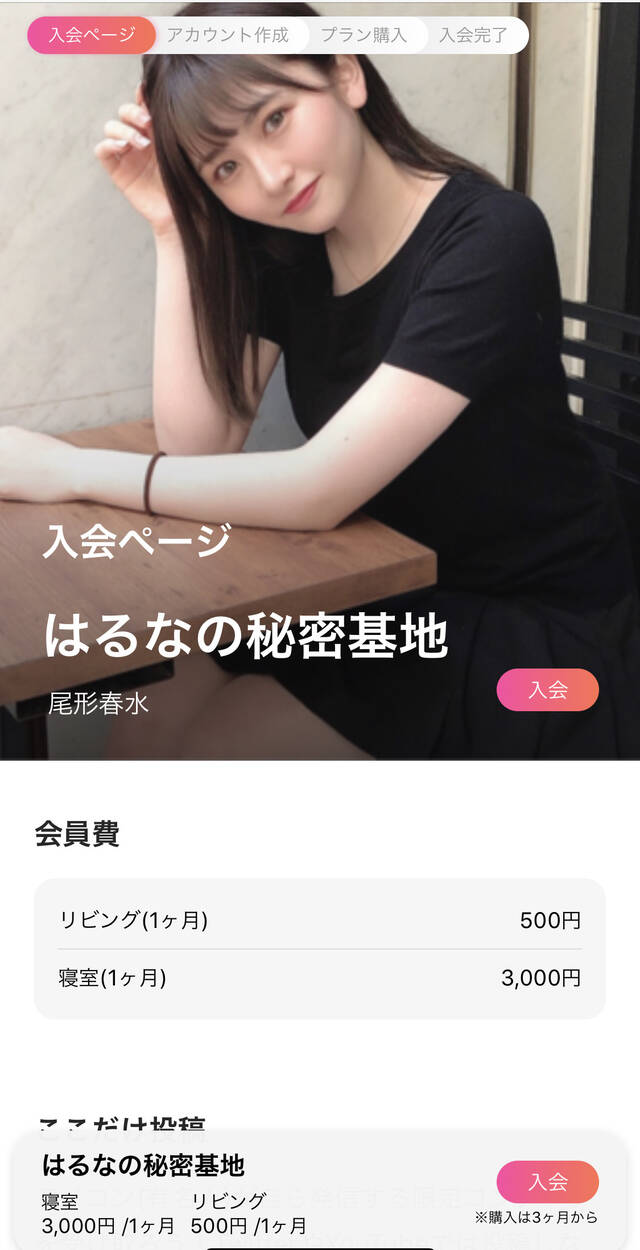Open the プラン購入 step
The width and height of the screenshot is (640, 1250).
[364, 35]
